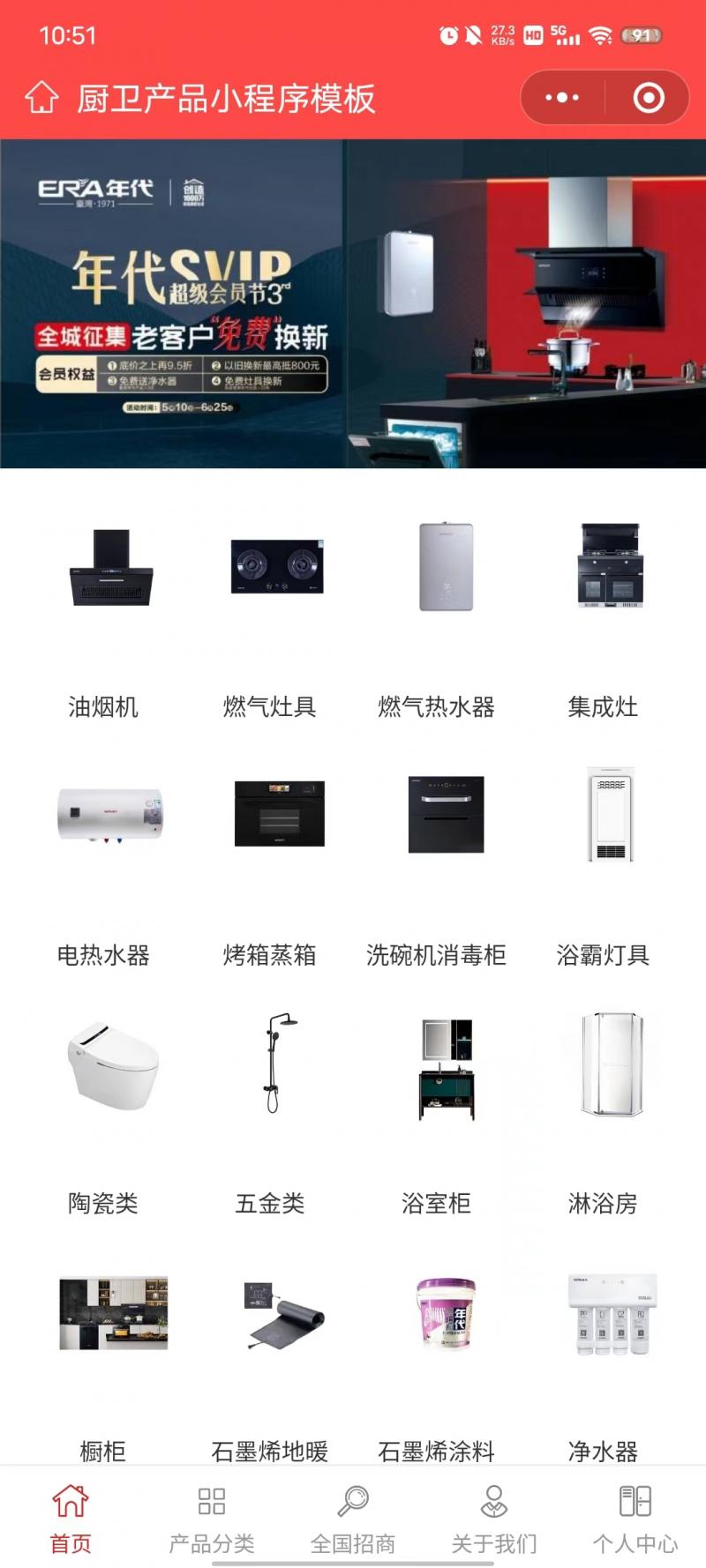The width and height of the screenshot is (706, 1568).
Task: Close the mini program with the circle button
Action: pyautogui.click(x=649, y=98)
